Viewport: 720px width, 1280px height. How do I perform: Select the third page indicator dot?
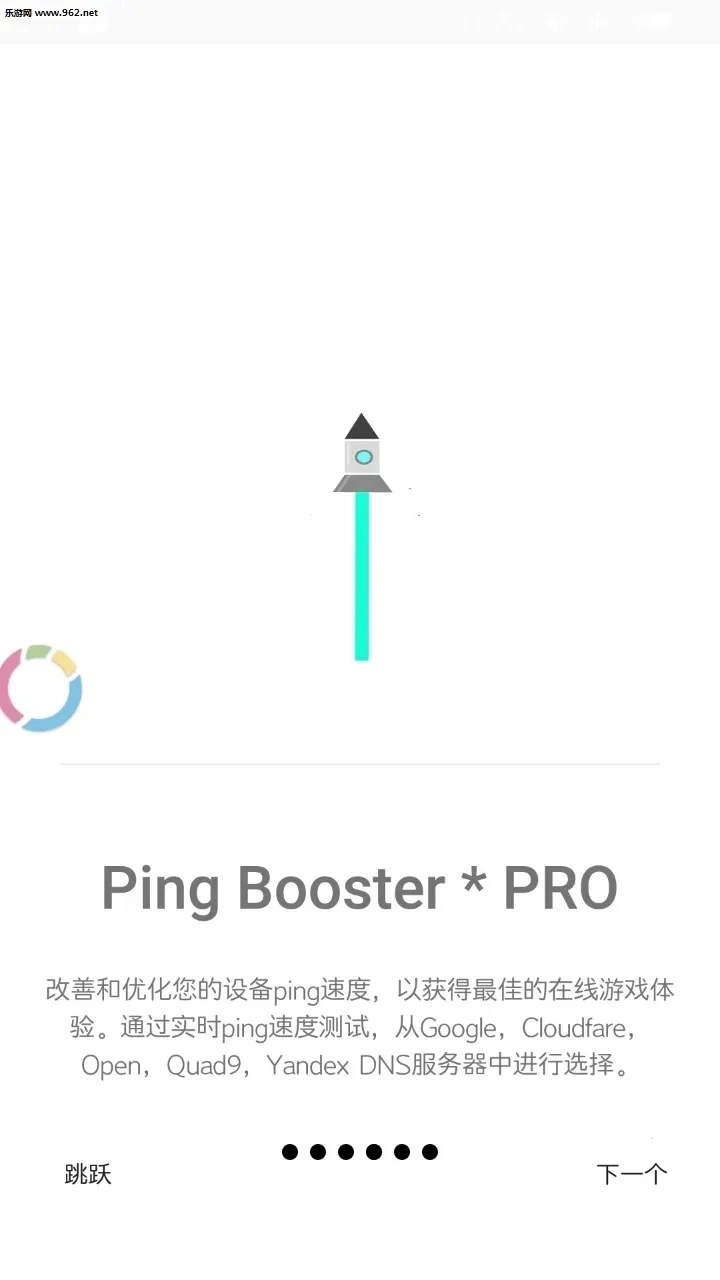(x=345, y=1152)
